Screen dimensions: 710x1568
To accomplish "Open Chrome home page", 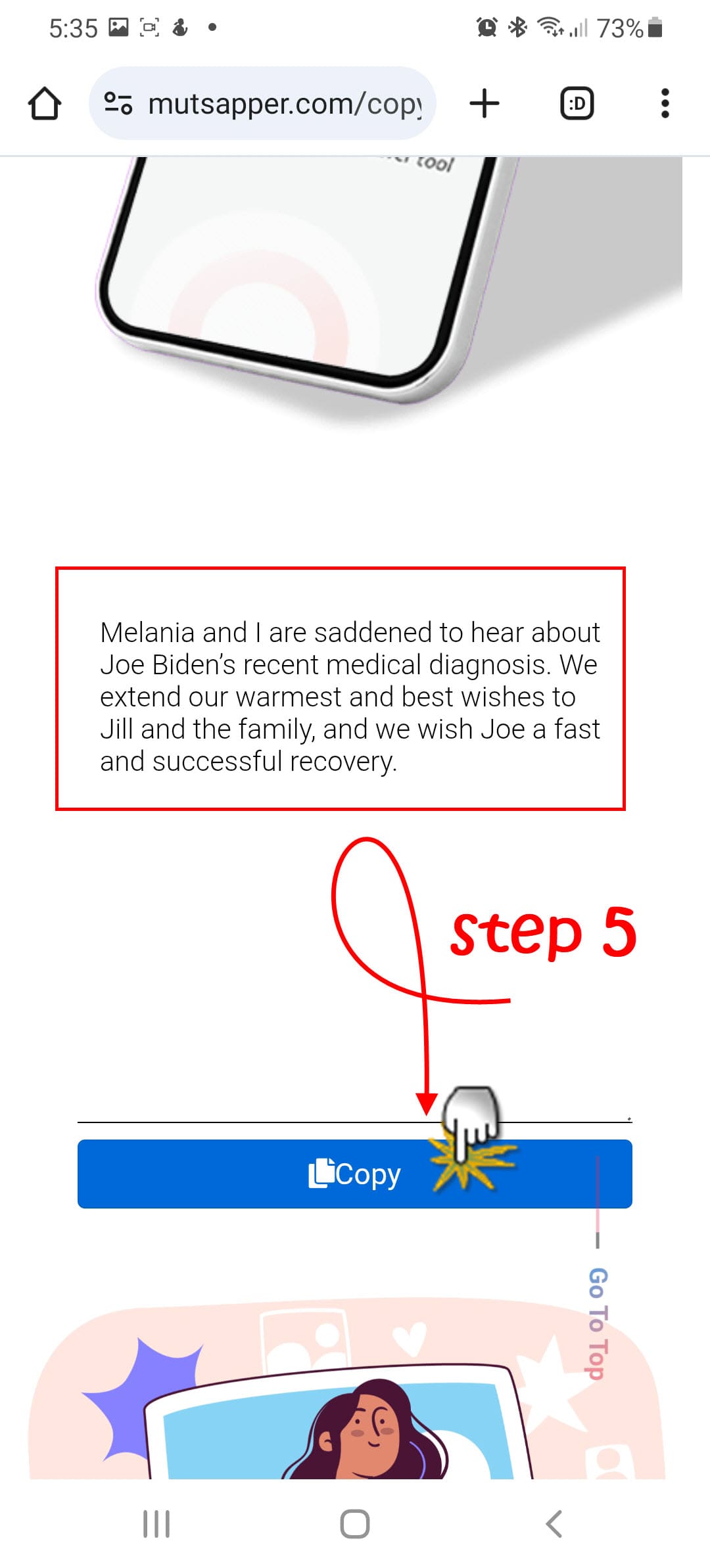I will [45, 104].
